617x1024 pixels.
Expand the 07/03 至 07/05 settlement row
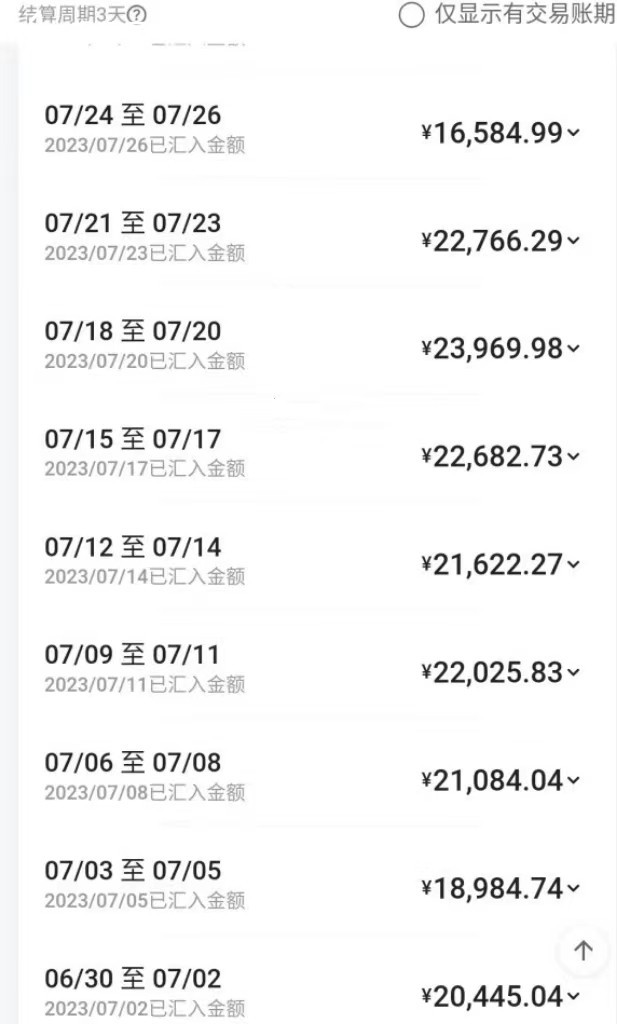point(573,889)
